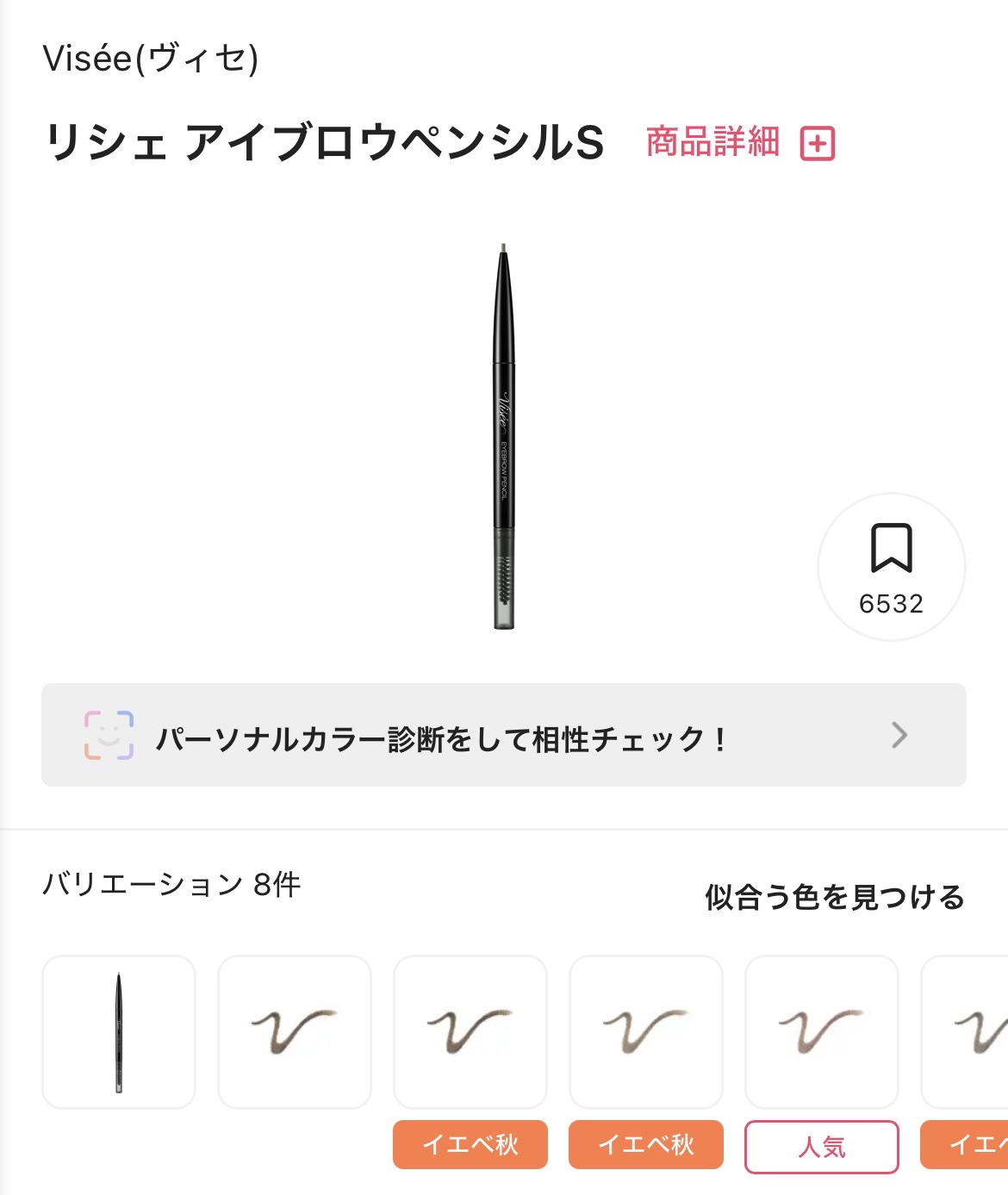Tap 似合う色を見つける
1008x1195 pixels.
(x=834, y=897)
